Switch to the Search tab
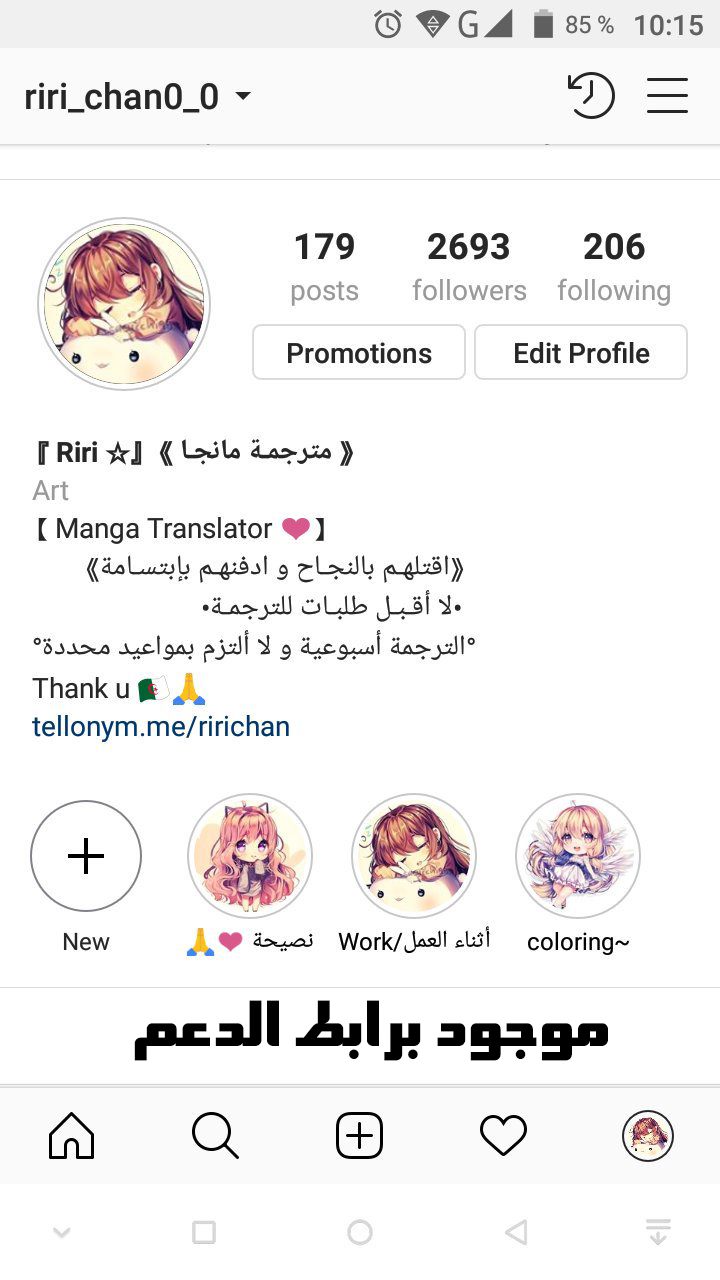The width and height of the screenshot is (720, 1280). pos(215,1136)
